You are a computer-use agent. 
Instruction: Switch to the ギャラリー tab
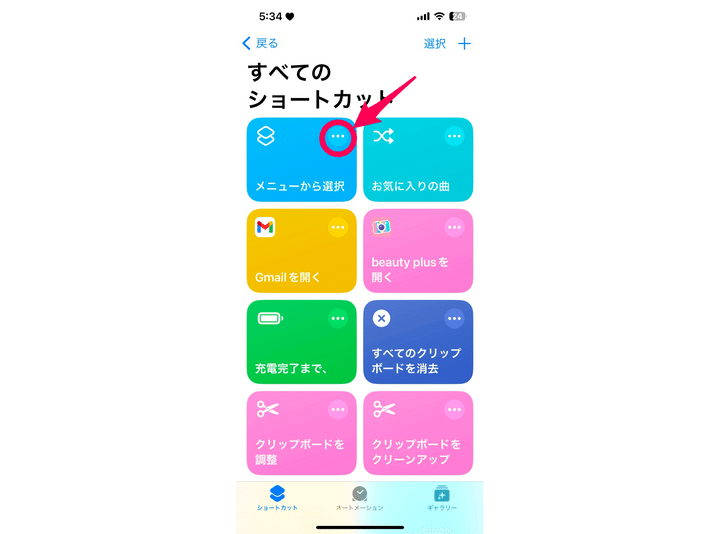point(441,499)
